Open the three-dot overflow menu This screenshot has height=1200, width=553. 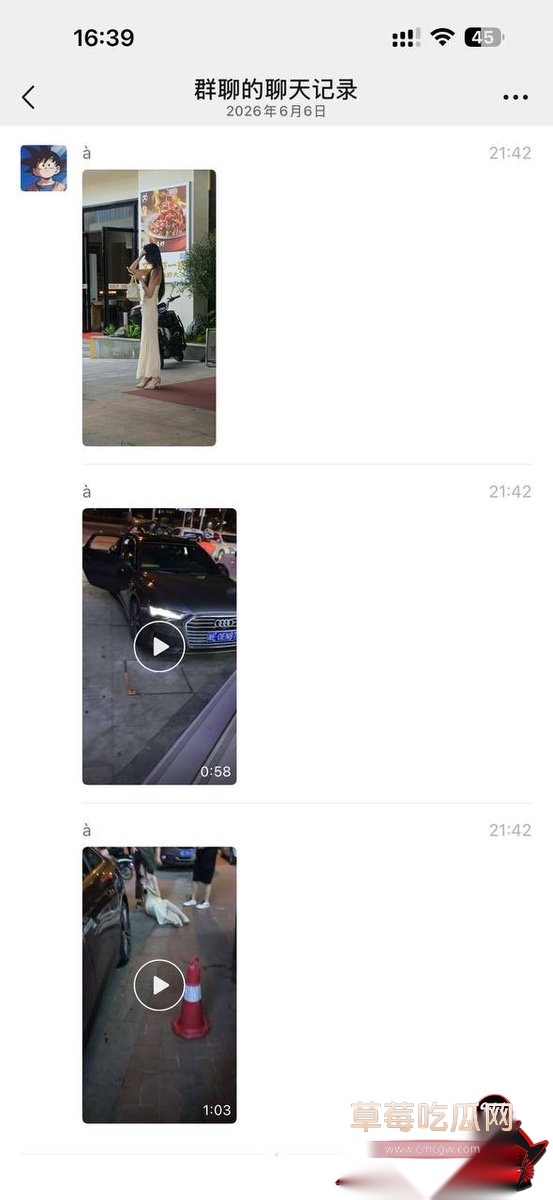coord(515,98)
